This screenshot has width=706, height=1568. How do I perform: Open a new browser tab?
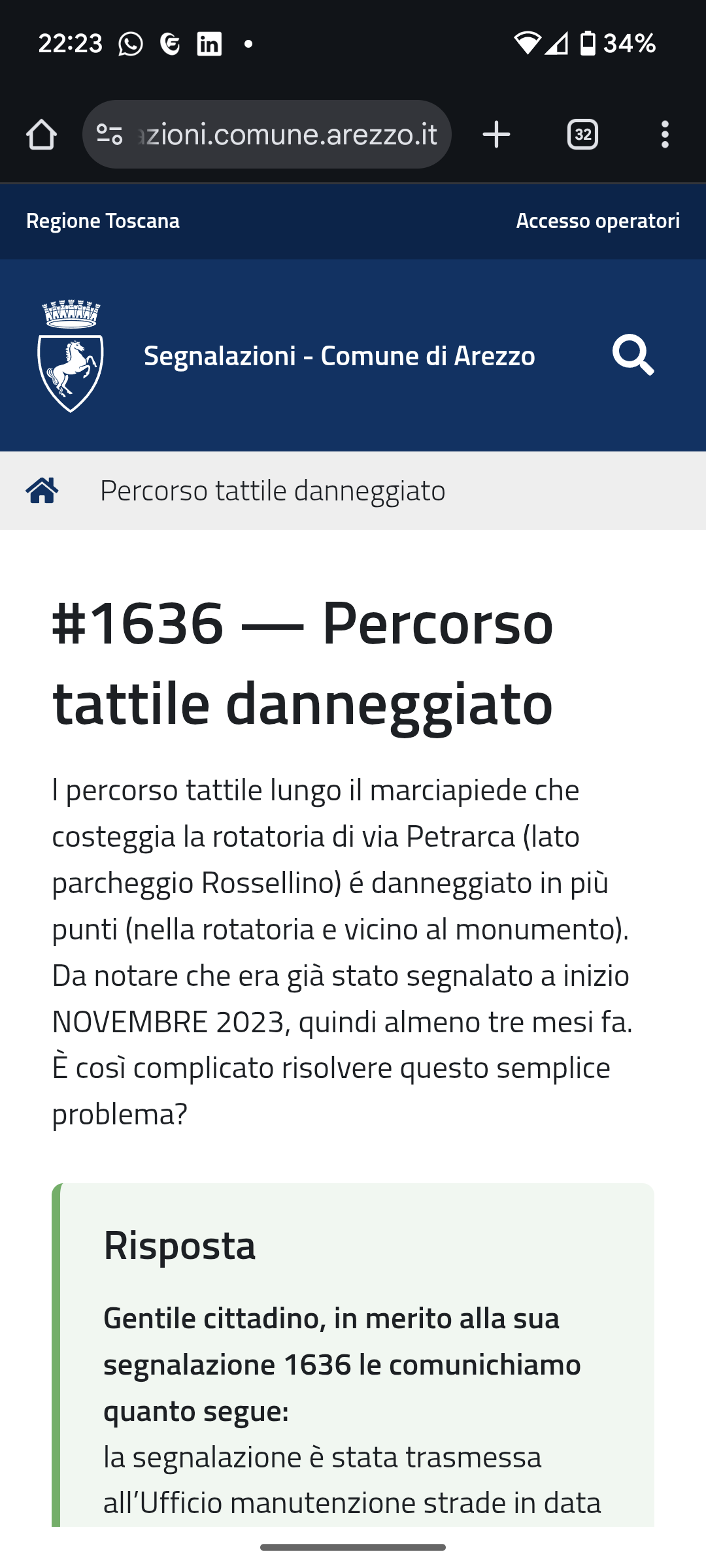click(496, 135)
